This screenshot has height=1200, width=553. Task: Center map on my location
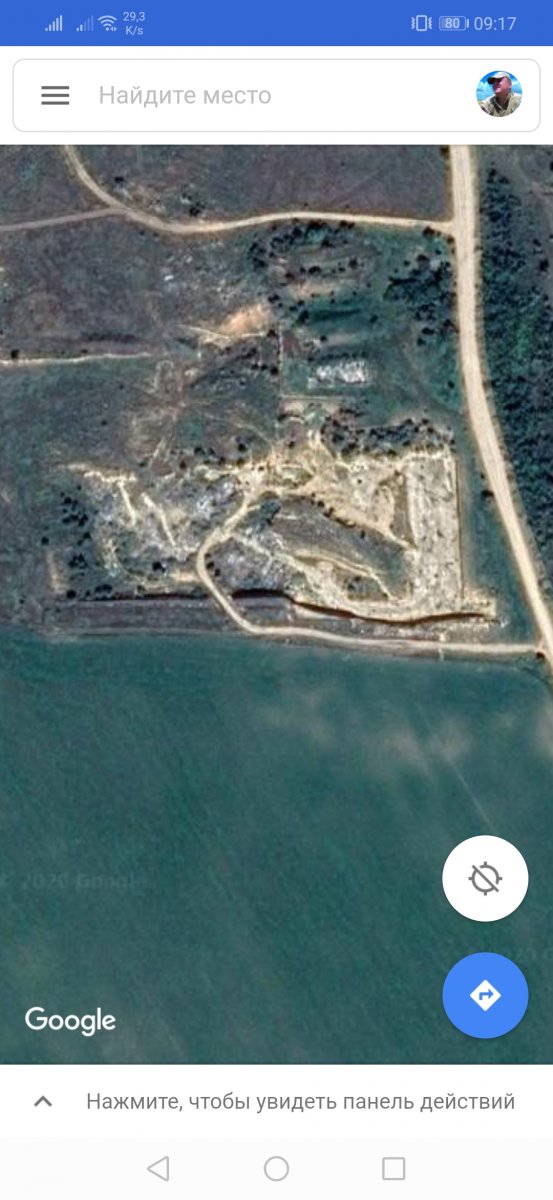click(485, 878)
